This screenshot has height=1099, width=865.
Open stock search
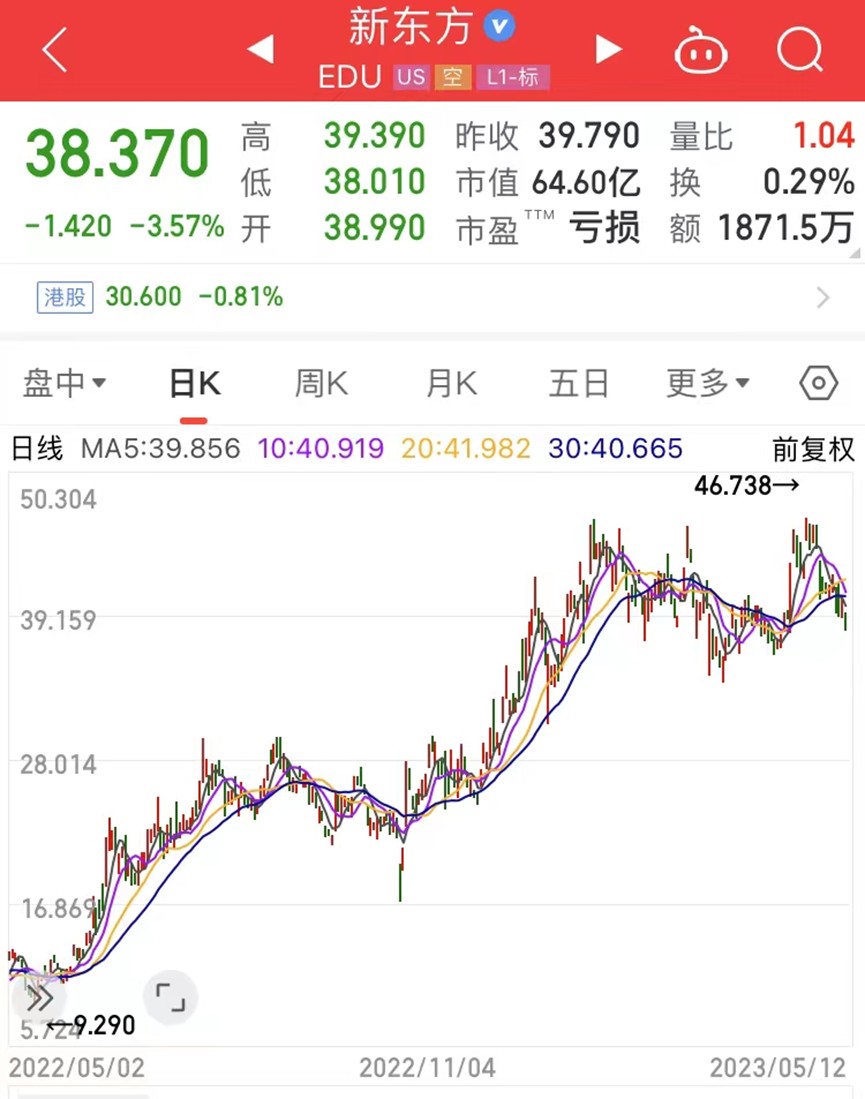[799, 49]
